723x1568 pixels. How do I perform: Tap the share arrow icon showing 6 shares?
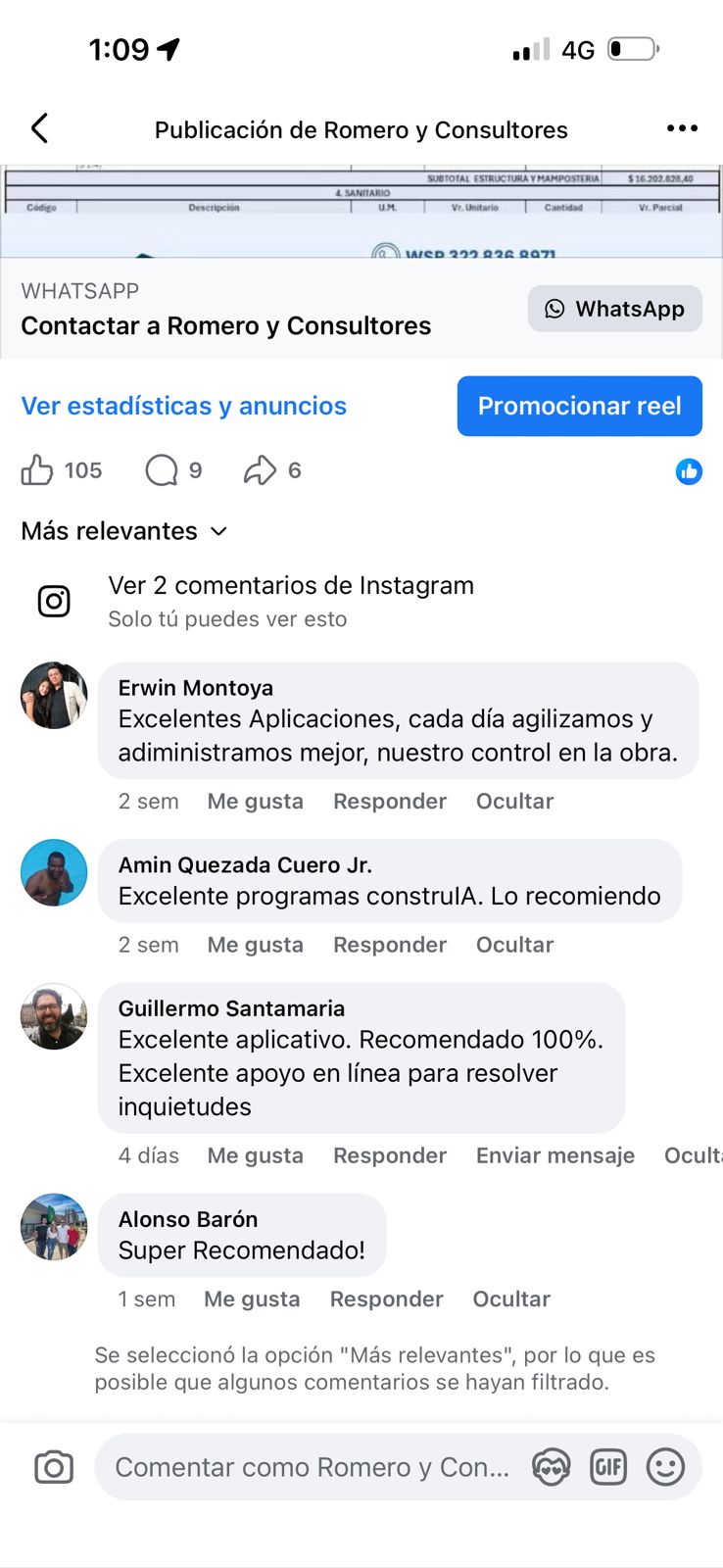(x=262, y=470)
